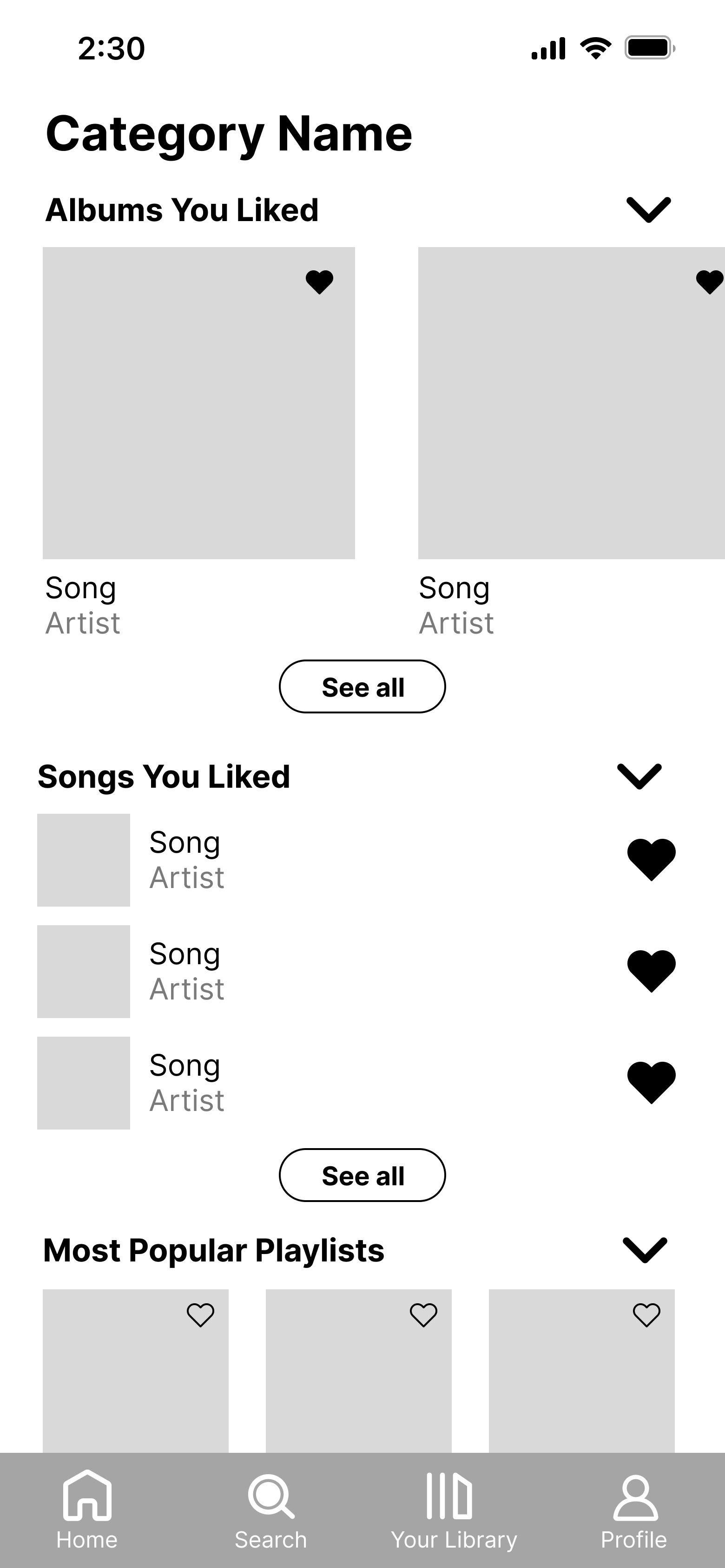Open the Profile tab
This screenshot has width=725, height=1568.
[x=634, y=1510]
